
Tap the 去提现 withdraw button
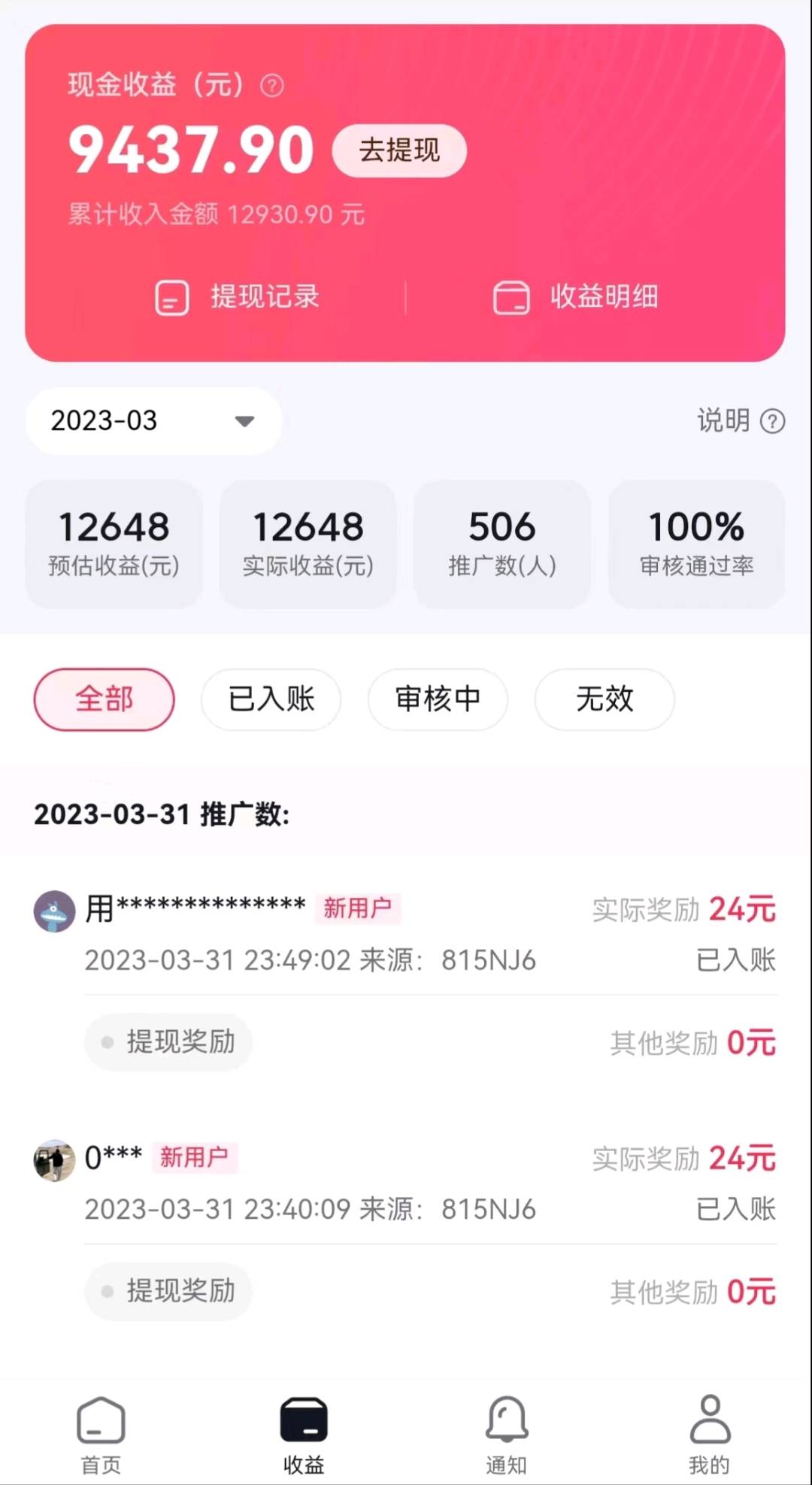399,150
